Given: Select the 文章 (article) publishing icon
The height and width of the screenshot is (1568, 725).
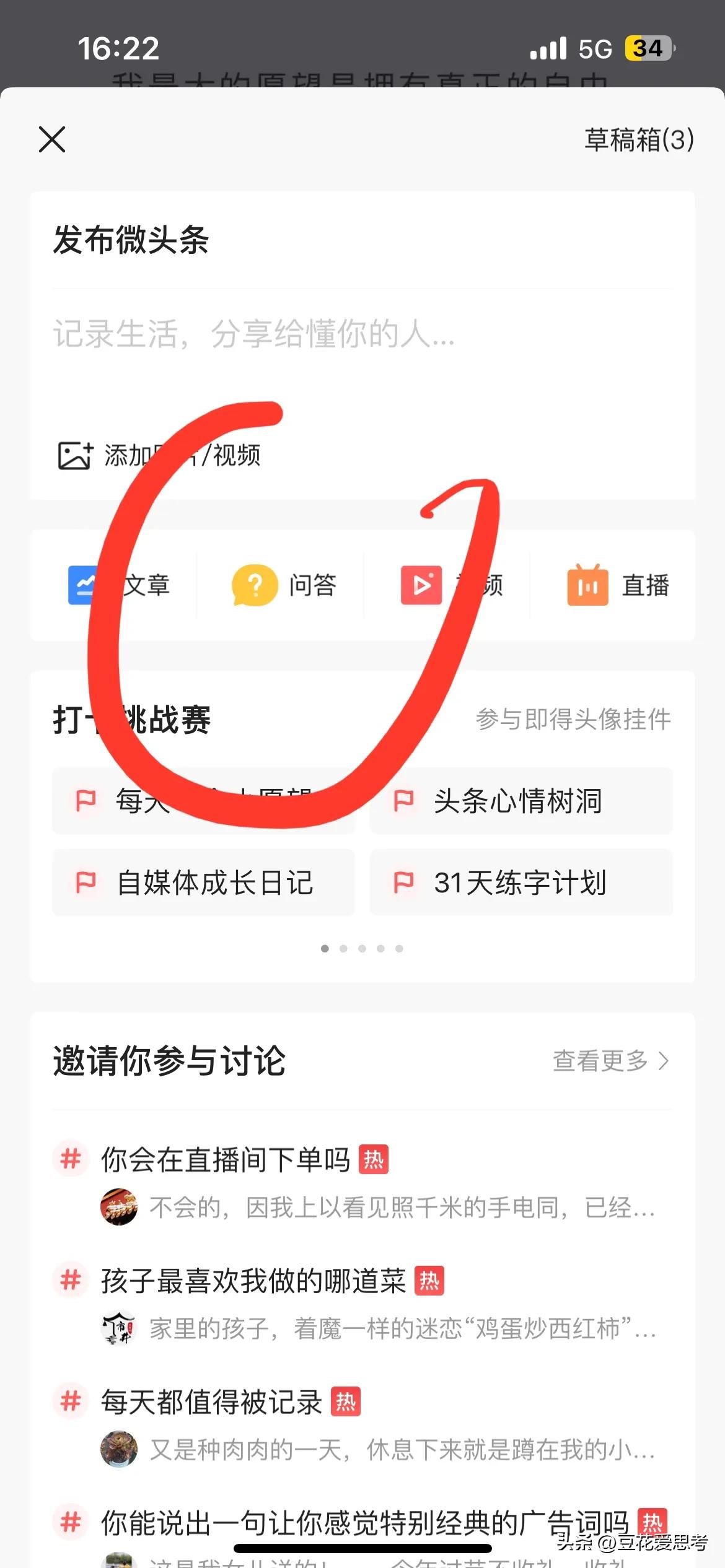Looking at the screenshot, I should (x=82, y=585).
